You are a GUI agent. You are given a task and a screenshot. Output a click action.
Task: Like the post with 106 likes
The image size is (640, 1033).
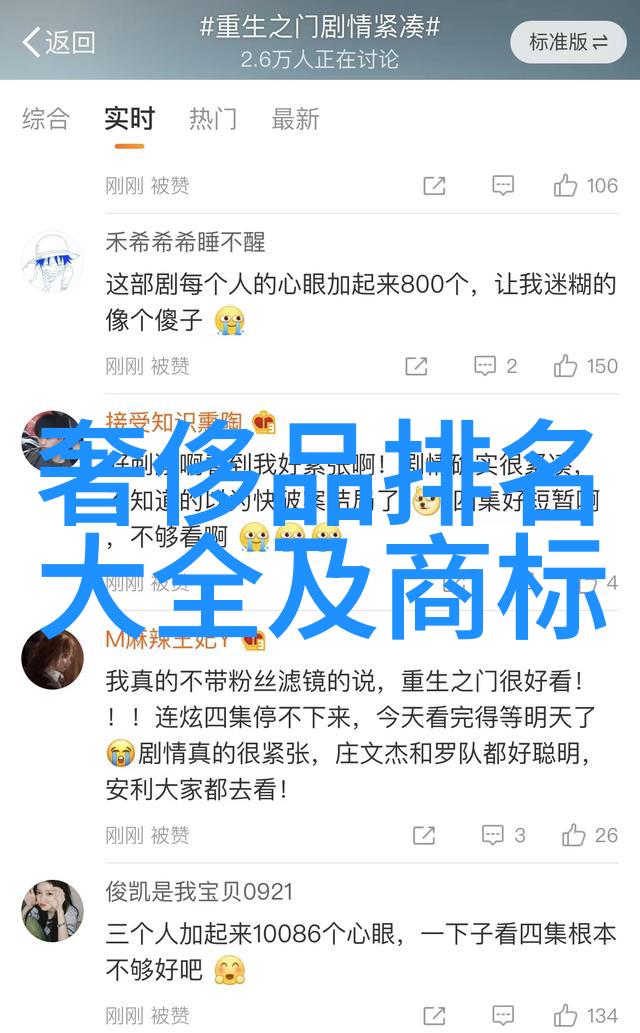[586, 185]
